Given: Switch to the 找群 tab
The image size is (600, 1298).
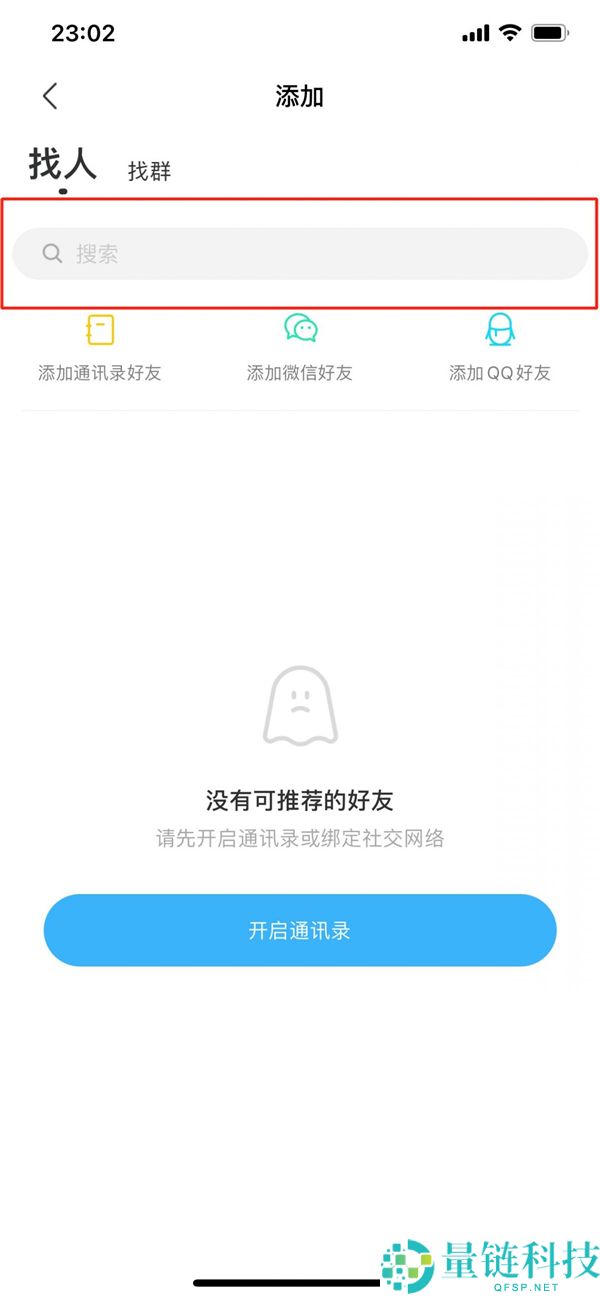Looking at the screenshot, I should (150, 171).
